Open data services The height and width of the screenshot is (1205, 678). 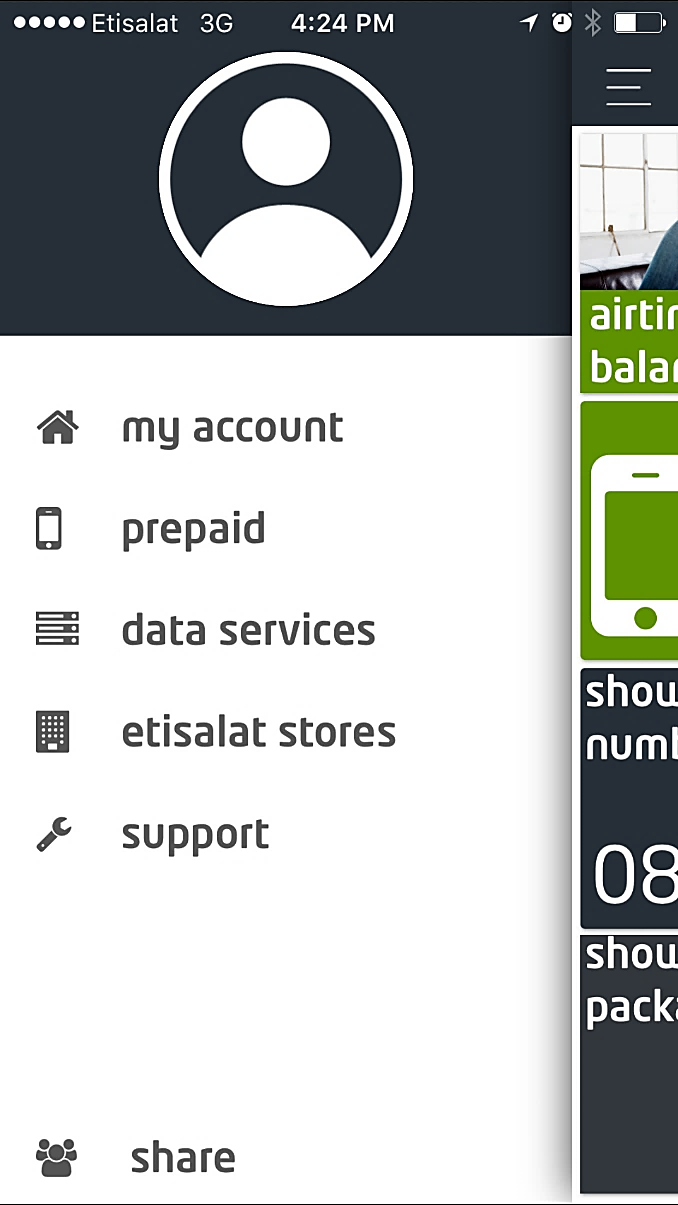pos(248,631)
